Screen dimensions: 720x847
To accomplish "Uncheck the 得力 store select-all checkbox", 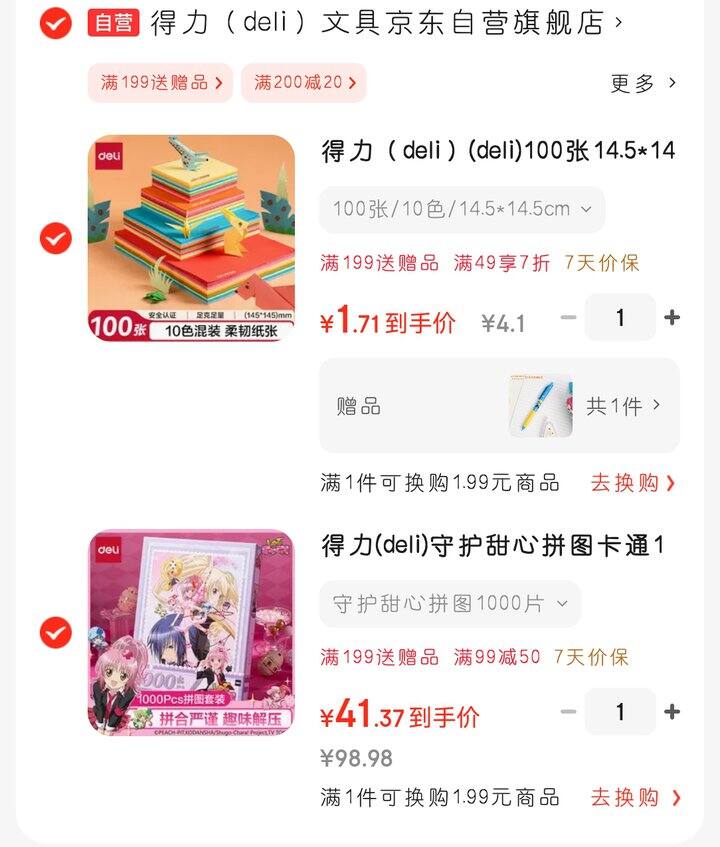I will (55, 22).
